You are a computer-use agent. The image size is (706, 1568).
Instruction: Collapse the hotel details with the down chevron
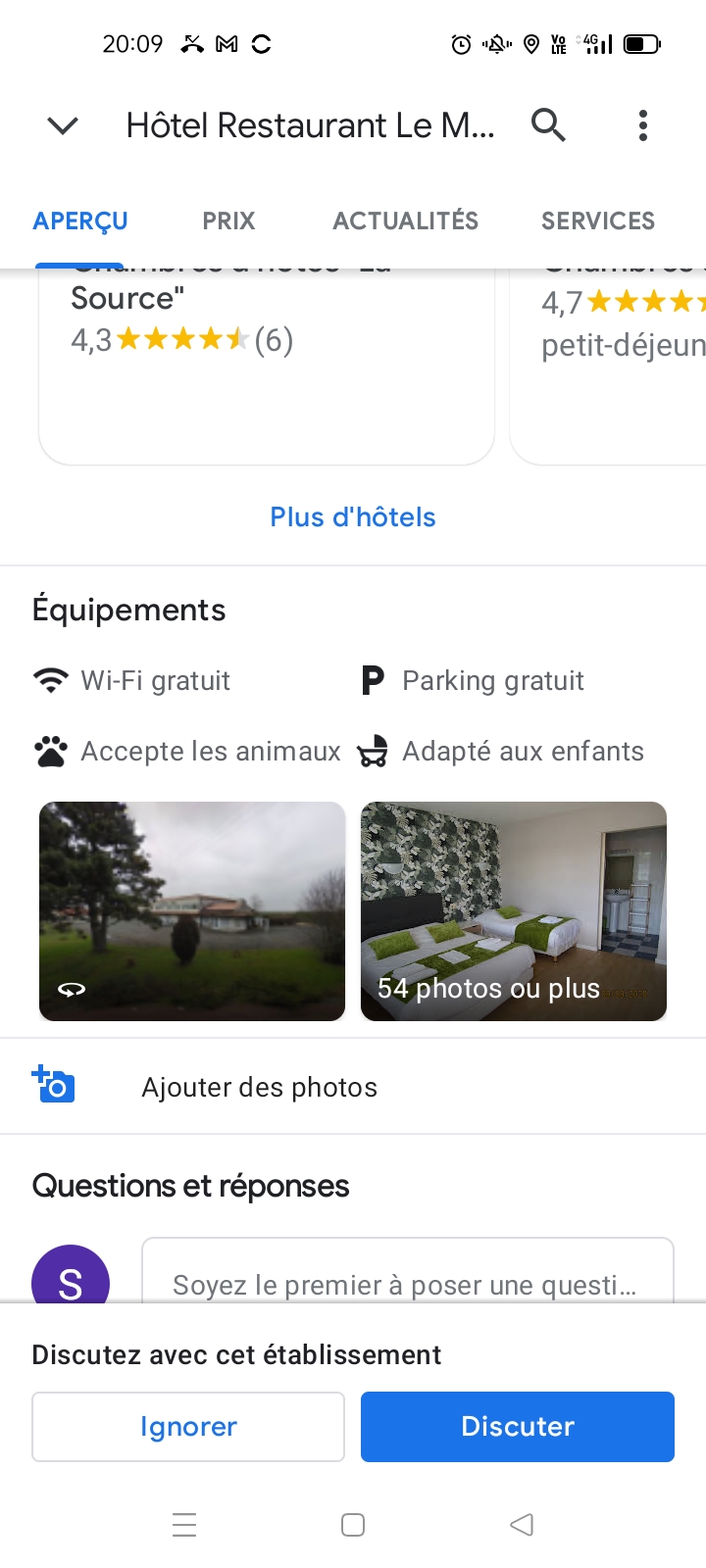63,125
